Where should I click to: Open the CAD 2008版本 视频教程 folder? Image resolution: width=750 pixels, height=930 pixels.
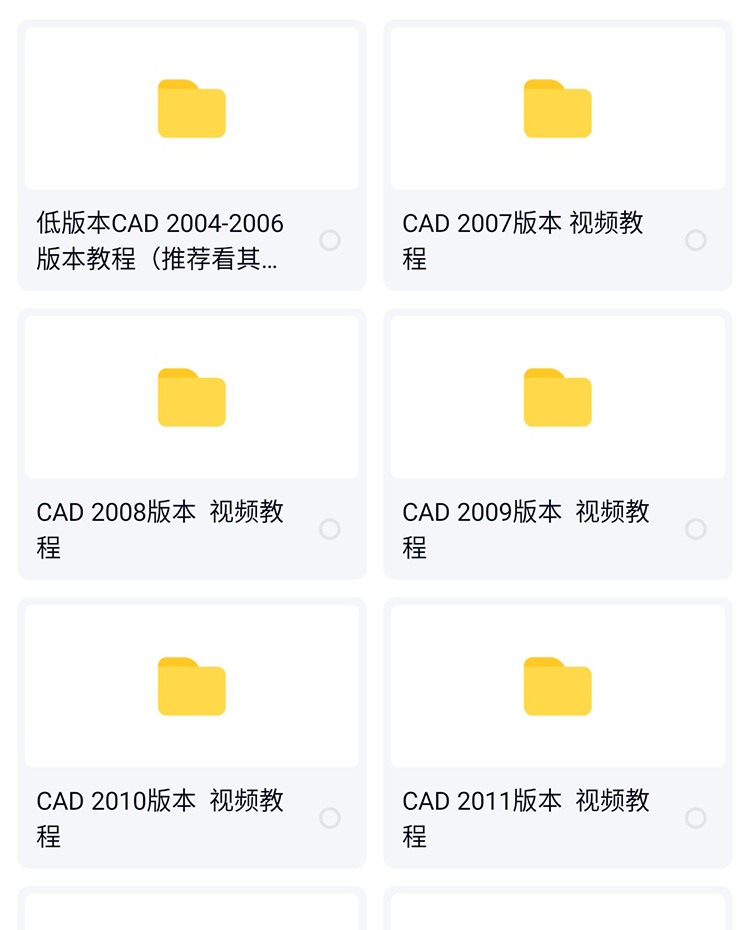click(192, 397)
